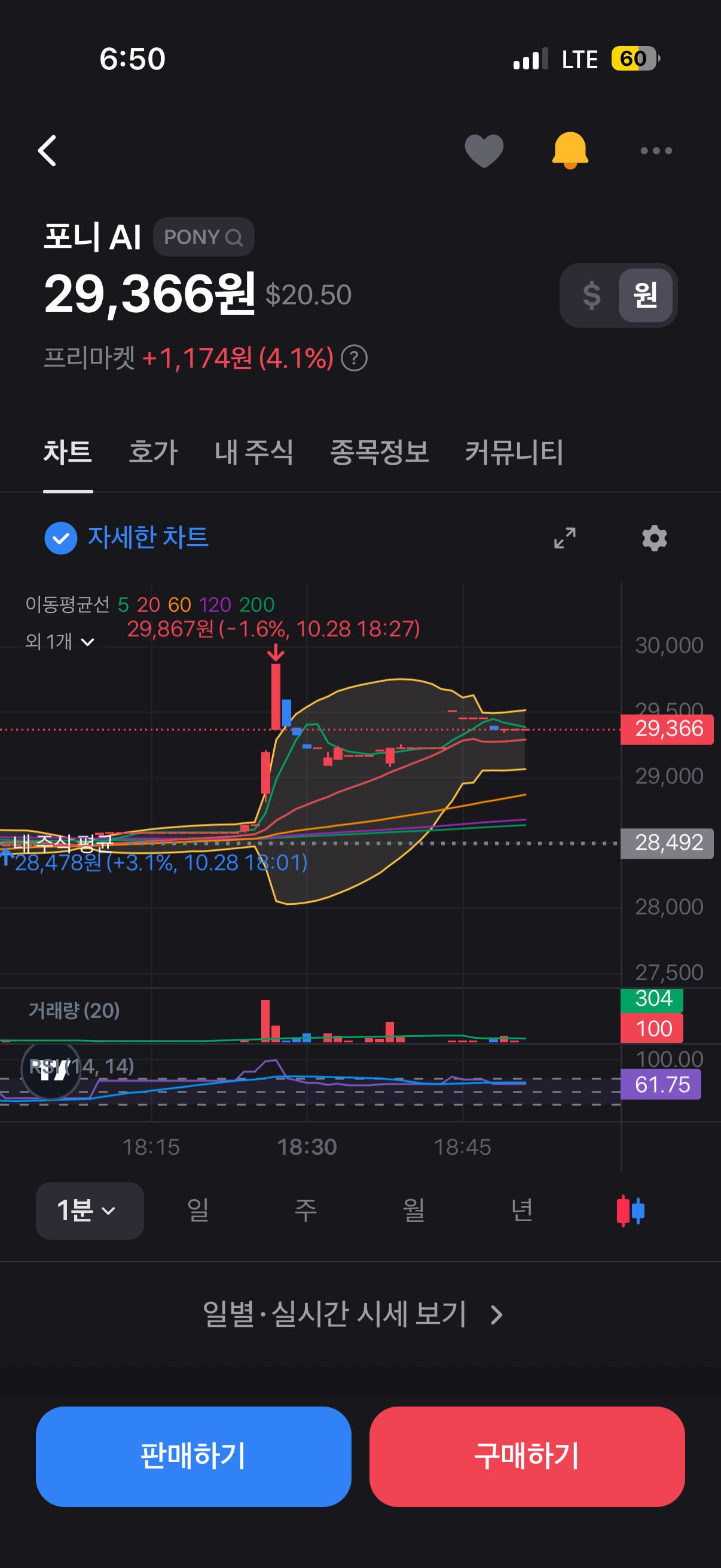The width and height of the screenshot is (721, 1568).
Task: Open 일별·실시간 시세 보기
Action: [x=353, y=1314]
